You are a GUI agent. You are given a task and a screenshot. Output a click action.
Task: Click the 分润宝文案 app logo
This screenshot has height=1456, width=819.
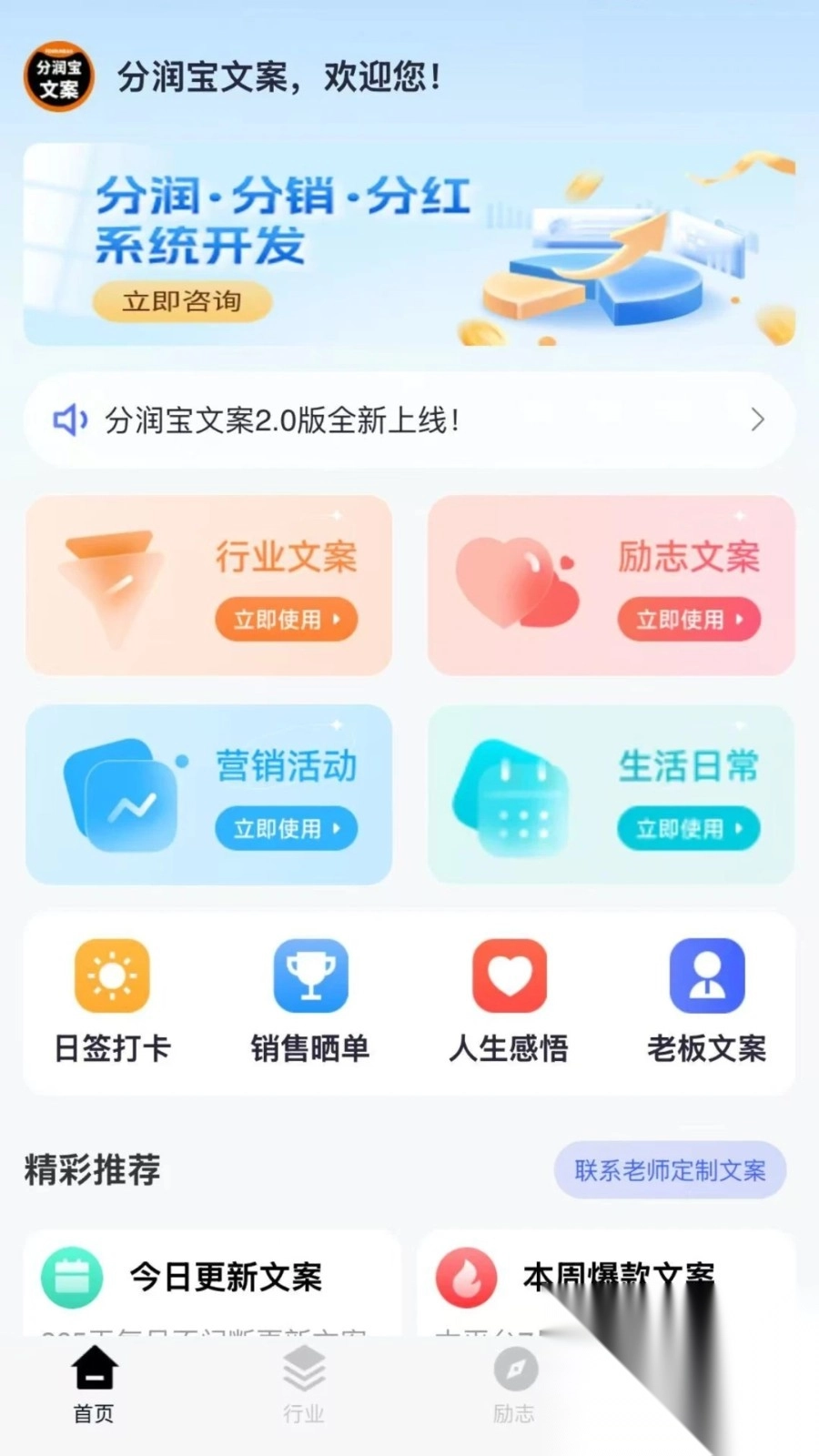[x=58, y=78]
